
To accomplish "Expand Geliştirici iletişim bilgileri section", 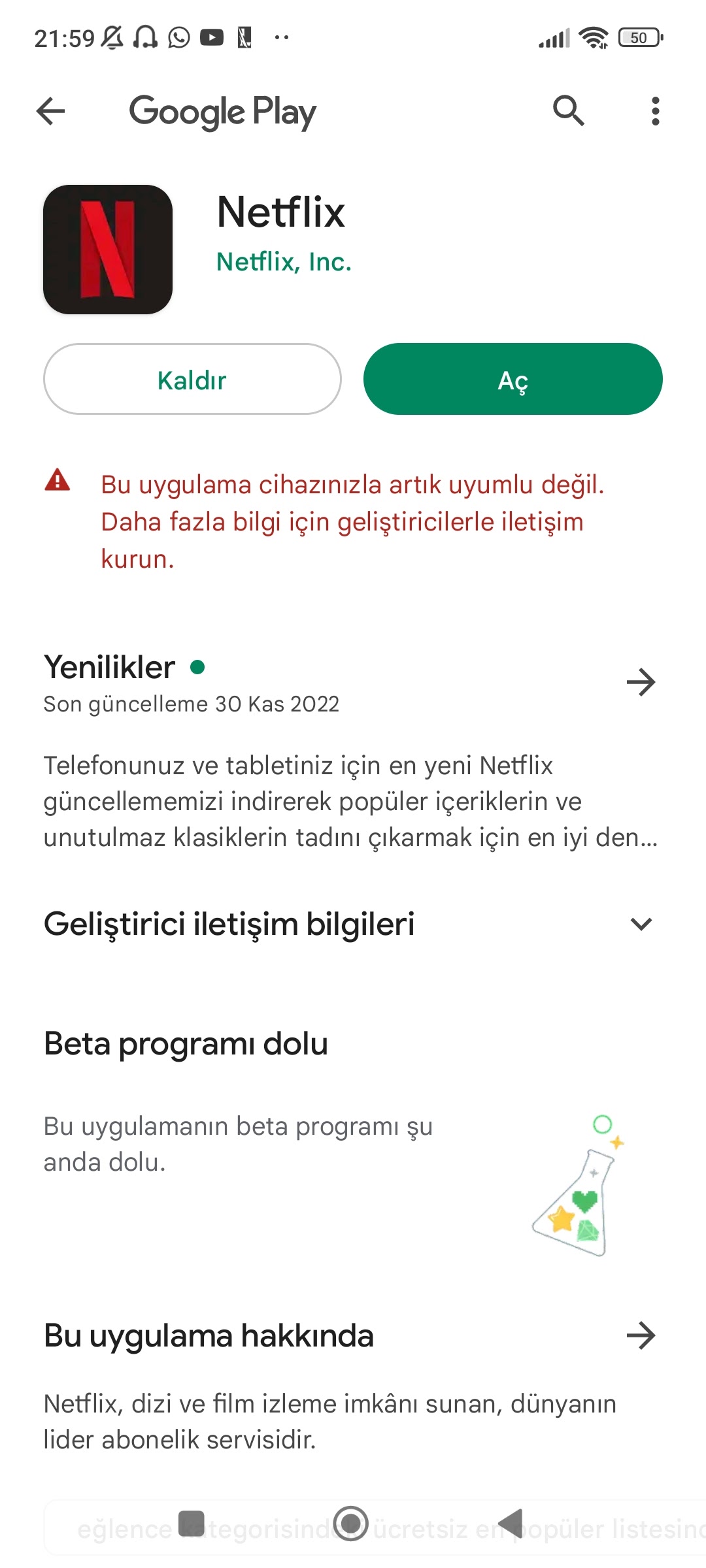I will (x=641, y=924).
